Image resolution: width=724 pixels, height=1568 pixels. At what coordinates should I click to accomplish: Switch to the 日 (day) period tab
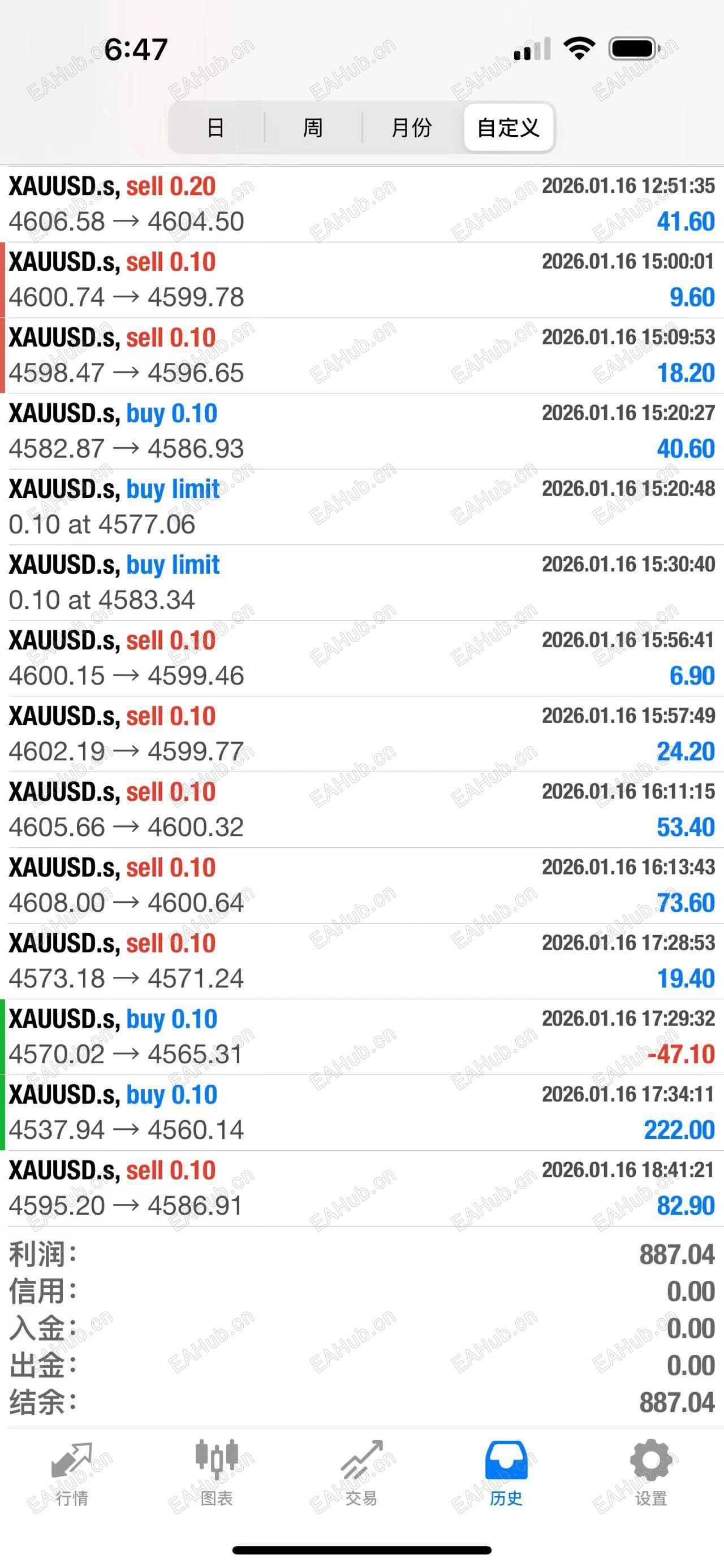pos(216,128)
